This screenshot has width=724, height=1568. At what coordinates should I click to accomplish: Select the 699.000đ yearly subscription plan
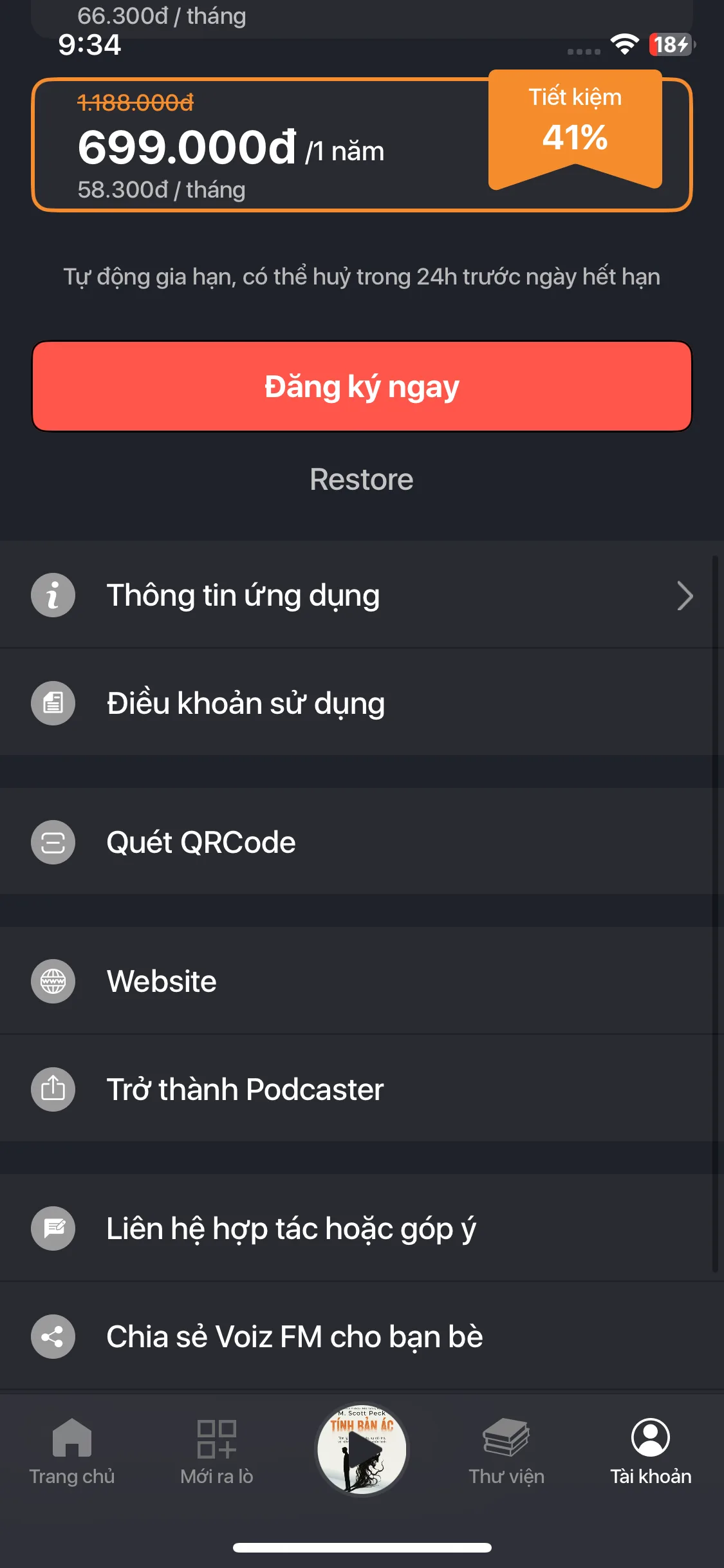[362, 143]
